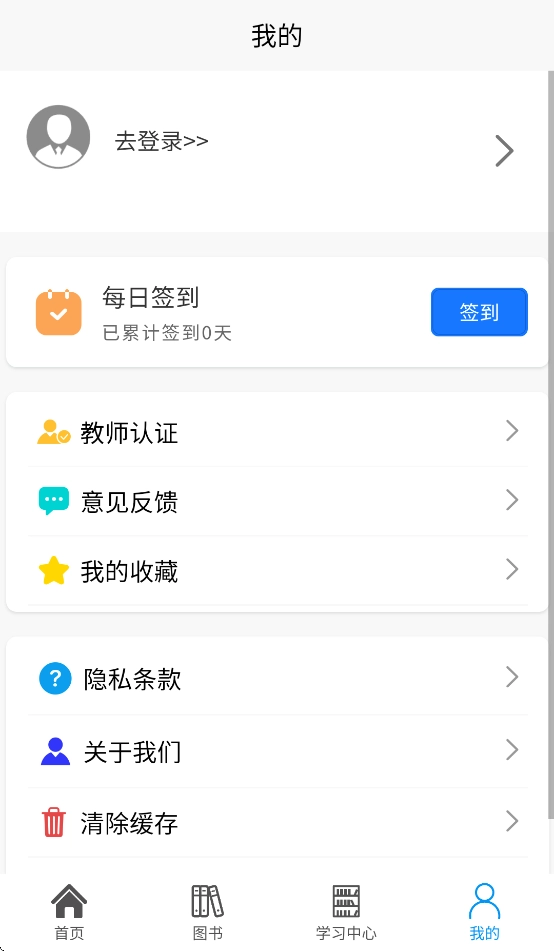The width and height of the screenshot is (554, 951).
Task: Open 关于我们 about page
Action: point(277,751)
